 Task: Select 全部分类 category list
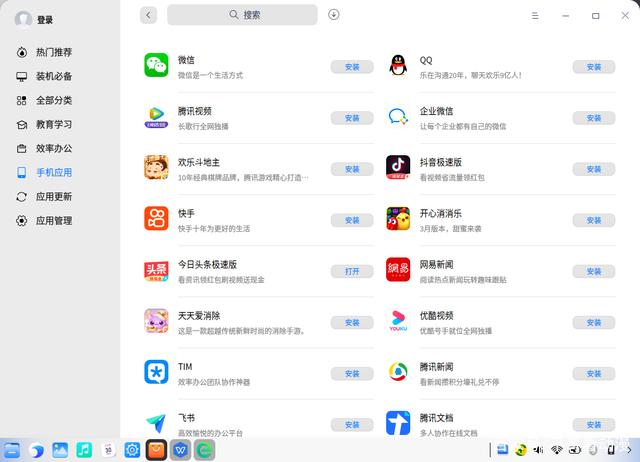coord(53,100)
